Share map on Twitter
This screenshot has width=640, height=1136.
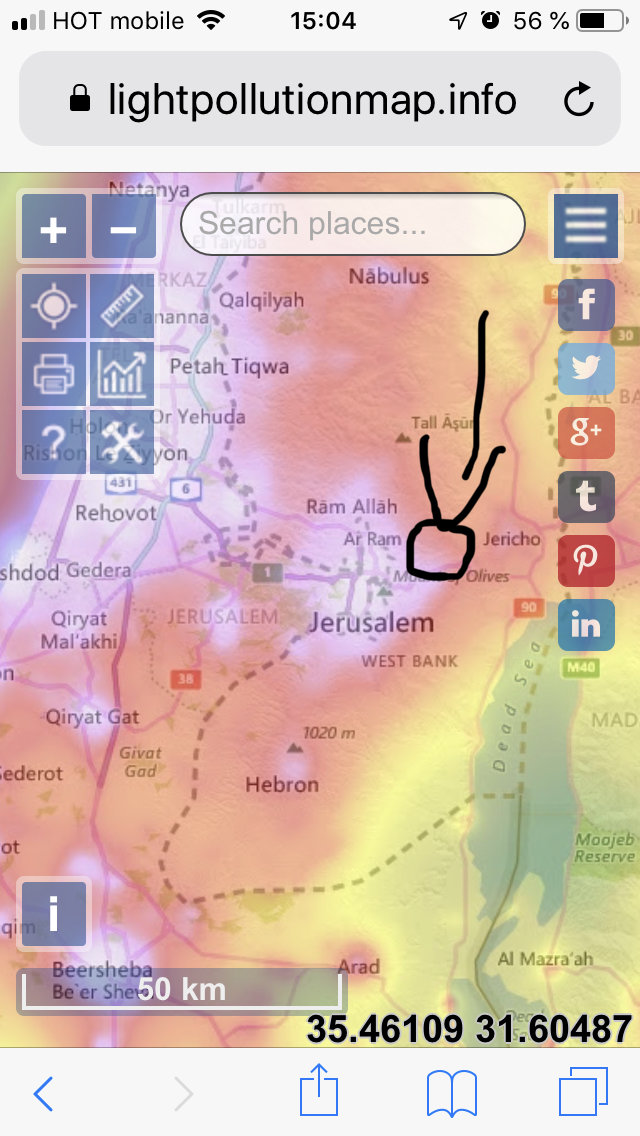coord(586,369)
